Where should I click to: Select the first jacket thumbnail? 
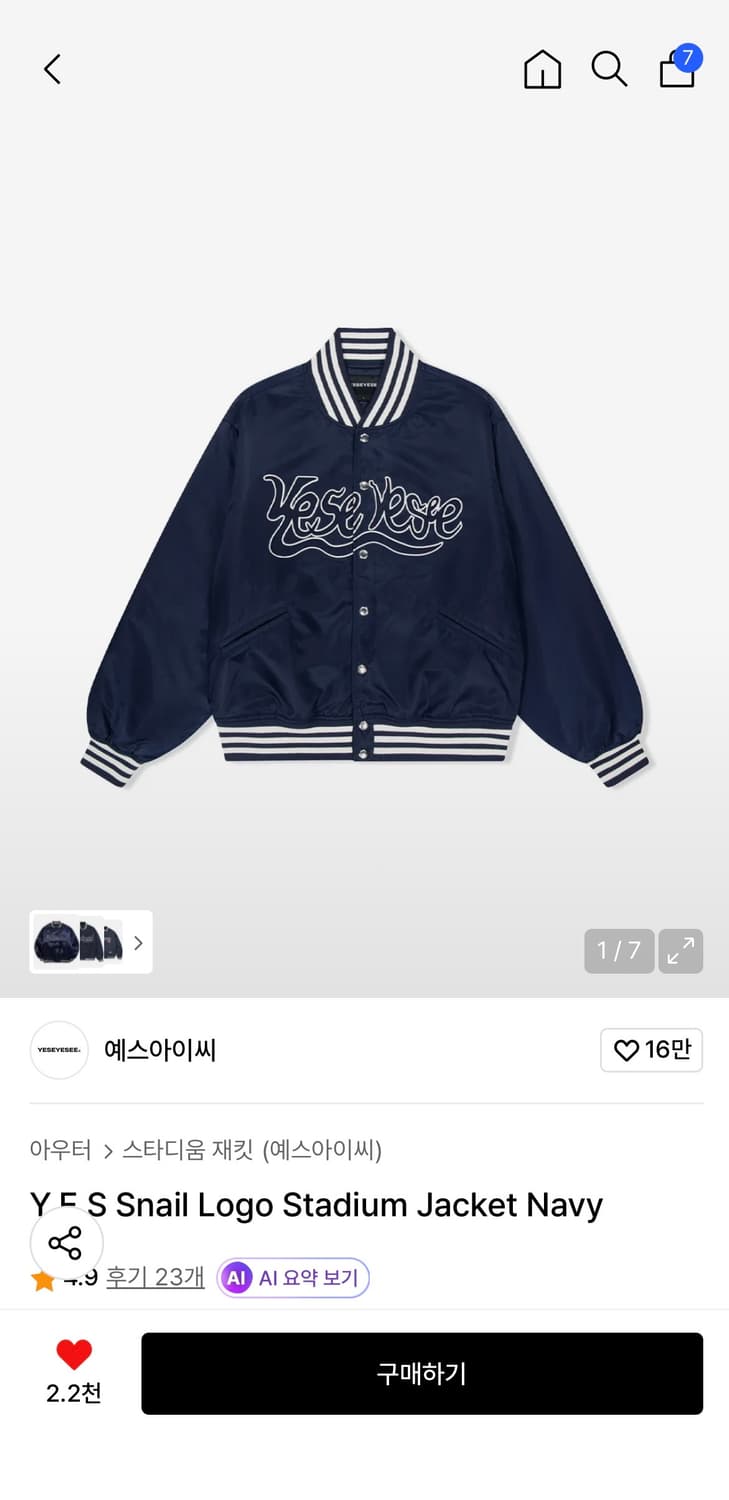(55, 941)
